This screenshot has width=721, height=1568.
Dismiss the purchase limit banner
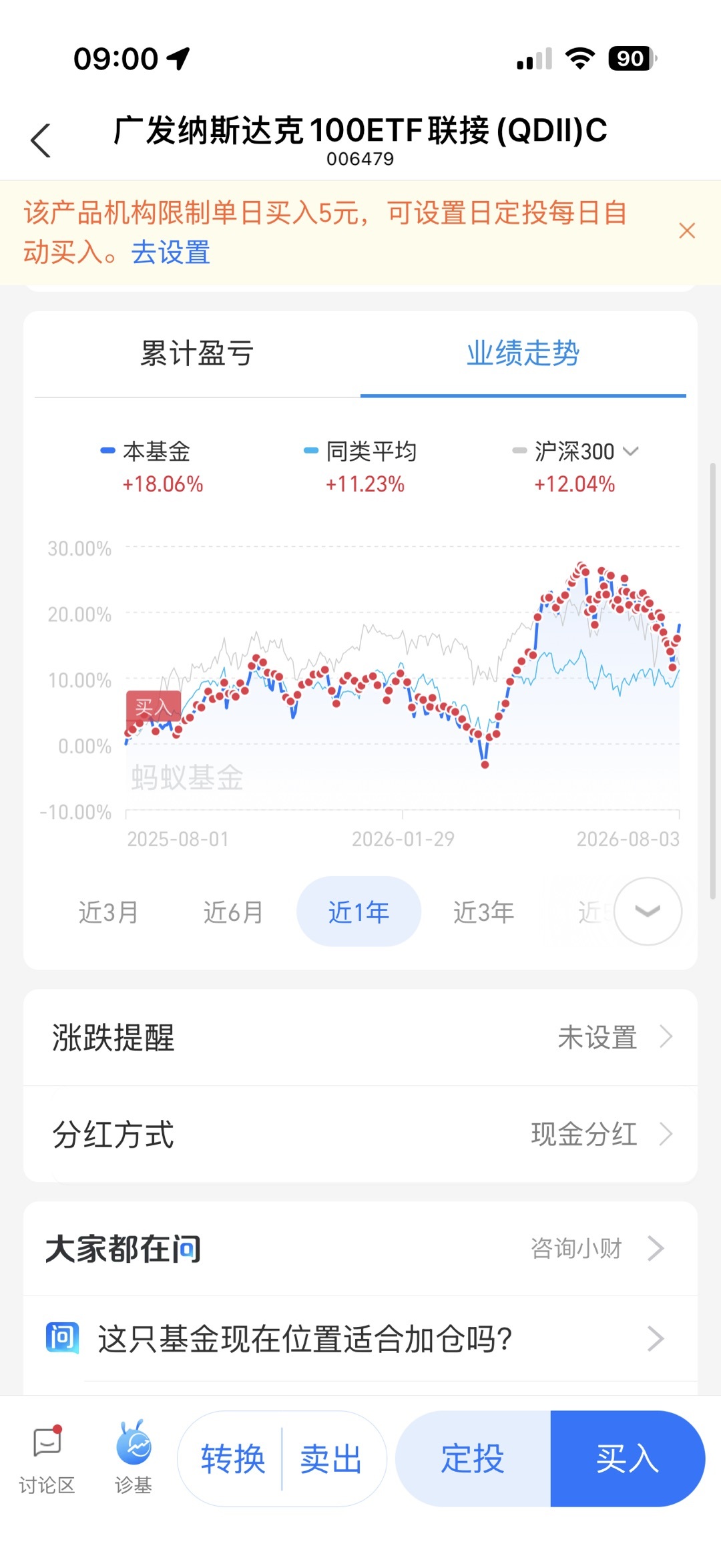tap(687, 231)
